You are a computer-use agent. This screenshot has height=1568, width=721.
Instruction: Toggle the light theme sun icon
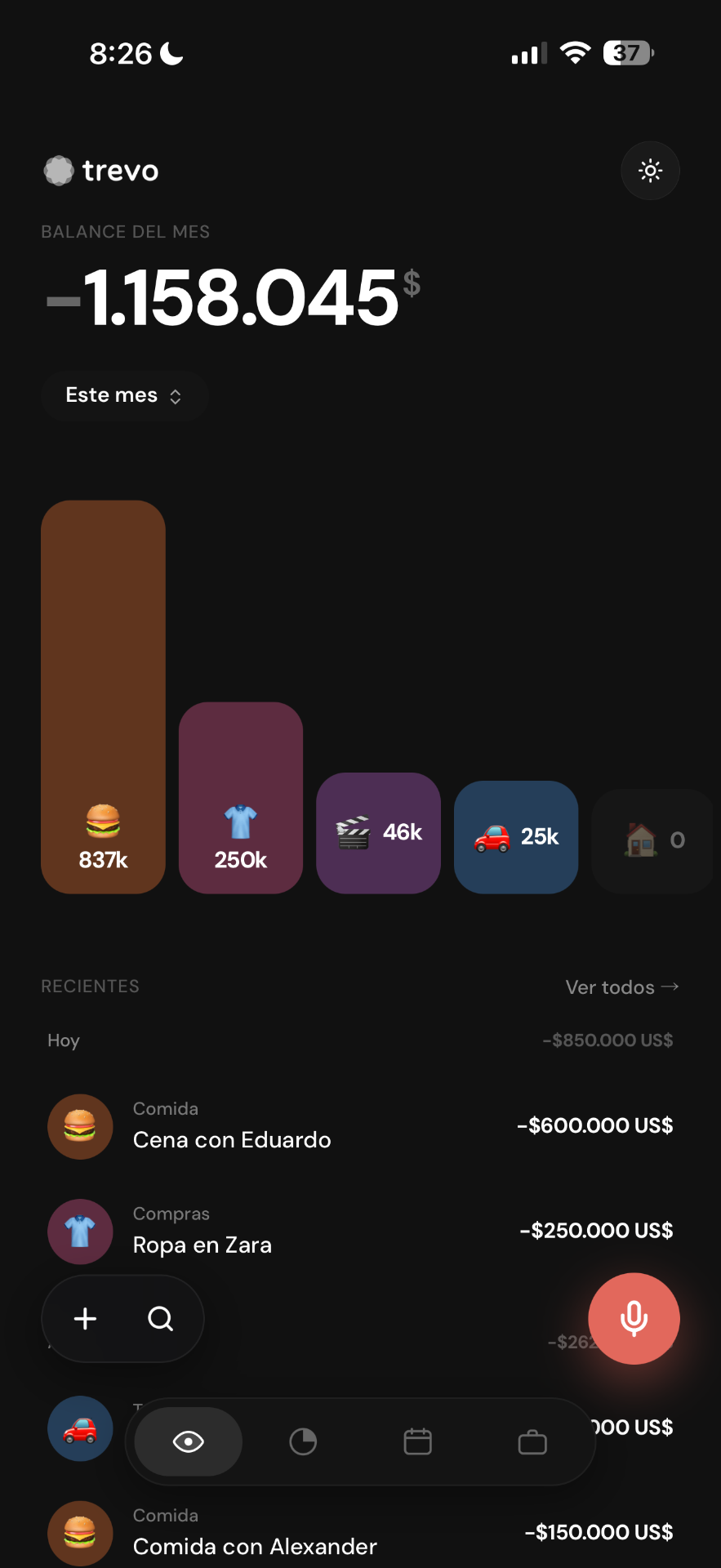(x=650, y=171)
